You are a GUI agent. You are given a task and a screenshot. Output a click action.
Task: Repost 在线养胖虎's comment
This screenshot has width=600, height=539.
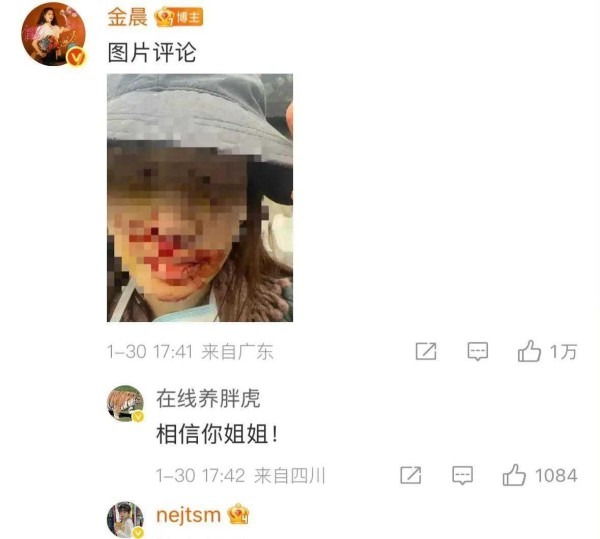(410, 475)
